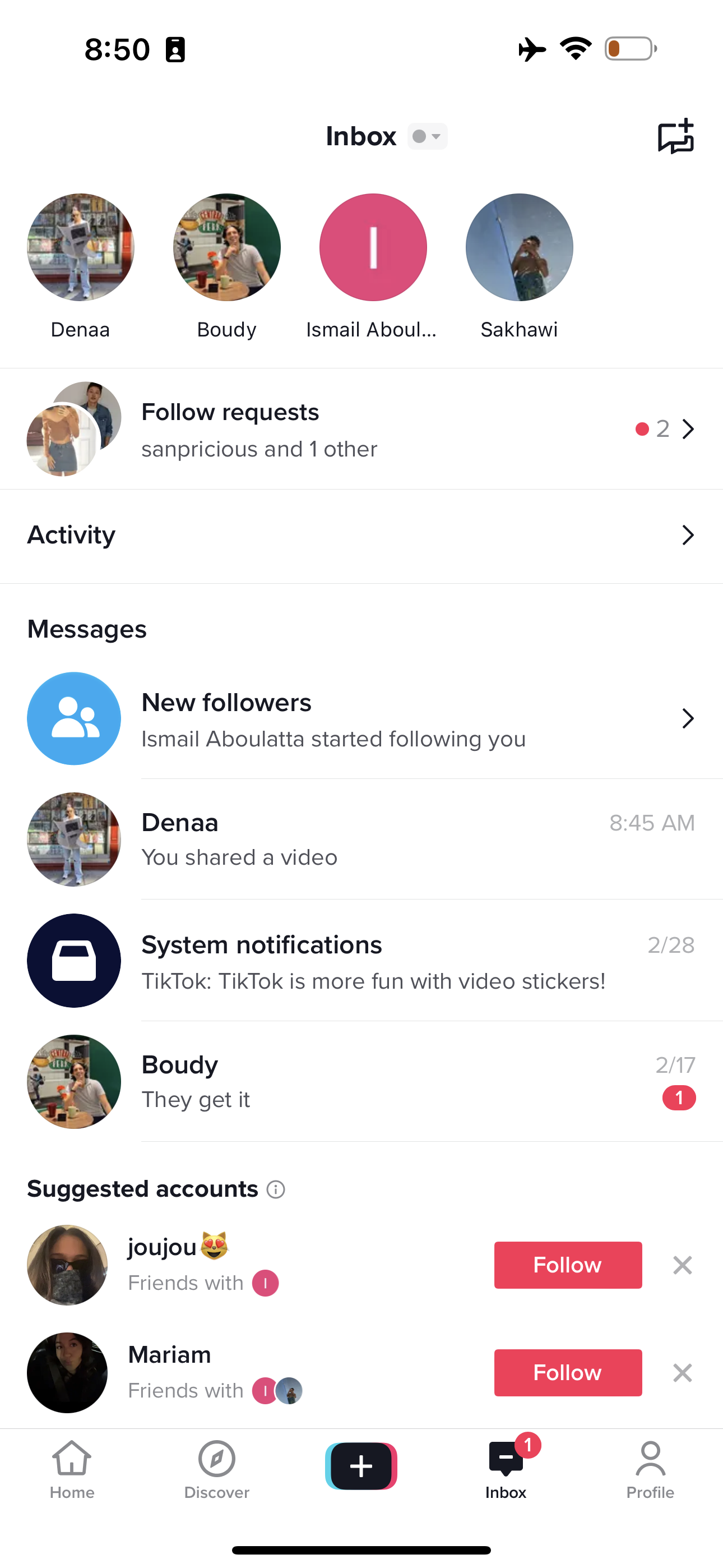Image resolution: width=723 pixels, height=1568 pixels.
Task: Follow the suggested account Mariam
Action: point(567,1373)
